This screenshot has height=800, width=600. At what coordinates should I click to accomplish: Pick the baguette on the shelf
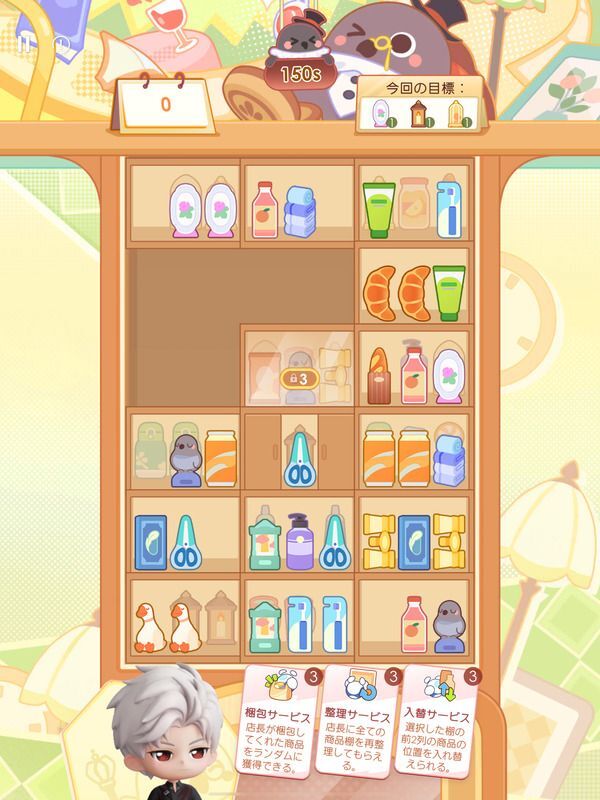coord(379,377)
